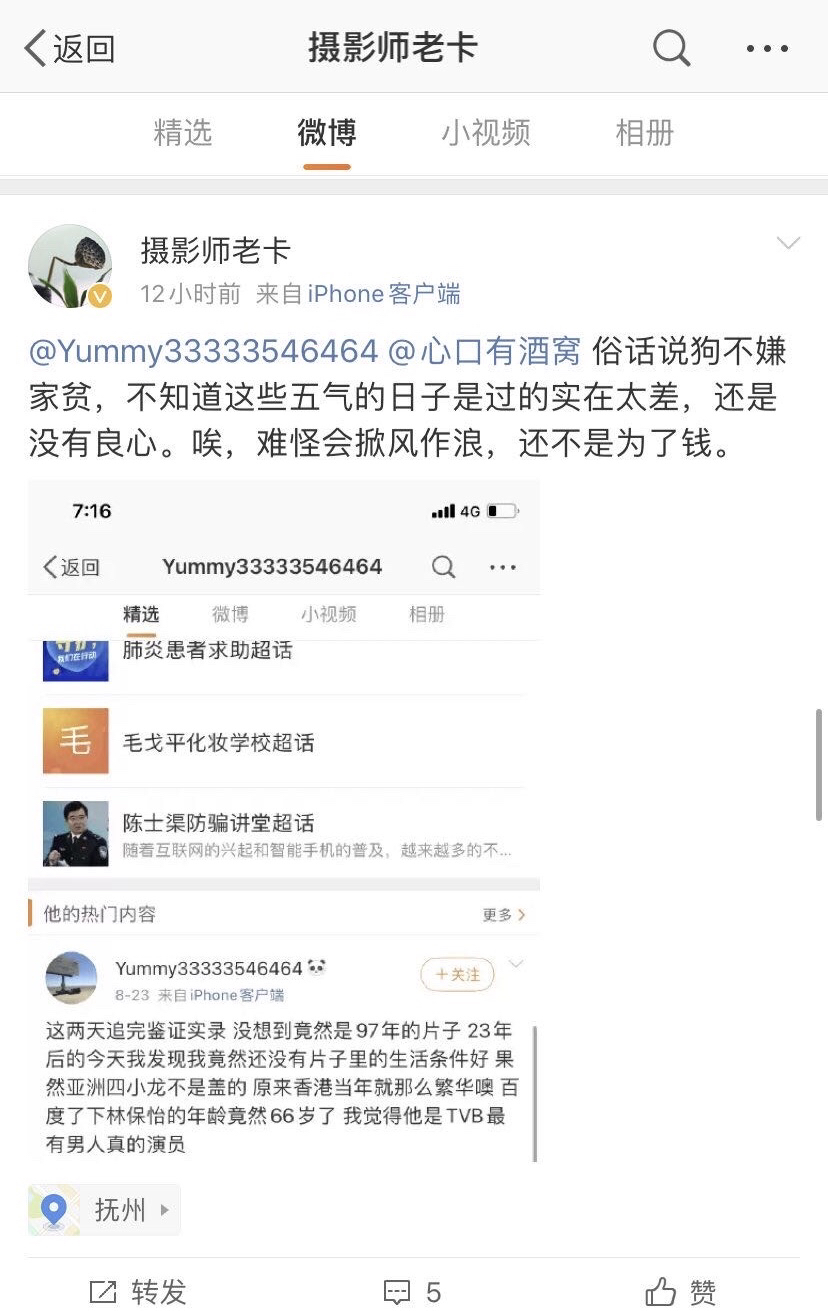Go back using the 返回 button
The image size is (828, 1311).
point(70,48)
